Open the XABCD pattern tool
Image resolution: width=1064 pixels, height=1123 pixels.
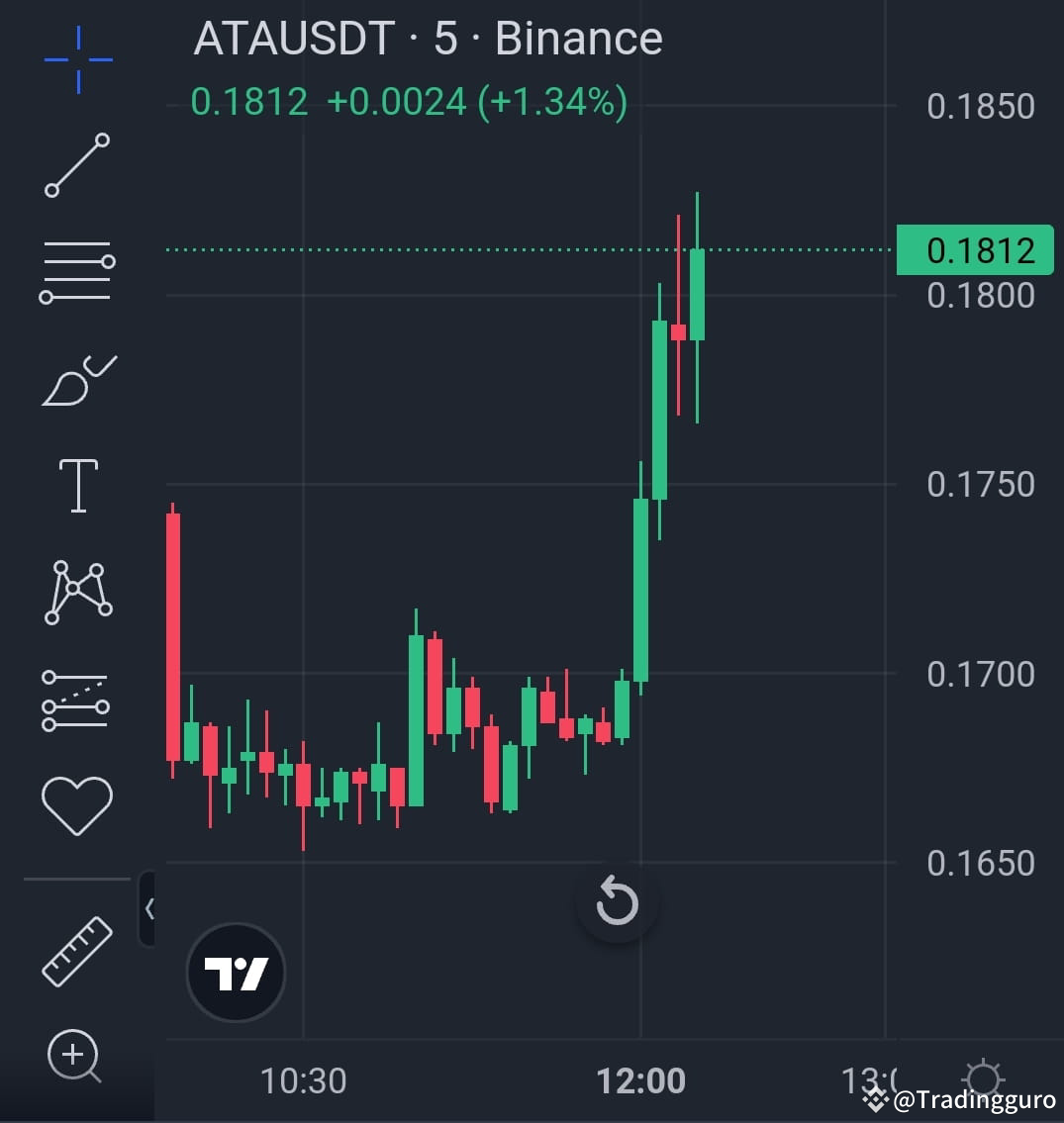pos(77,592)
